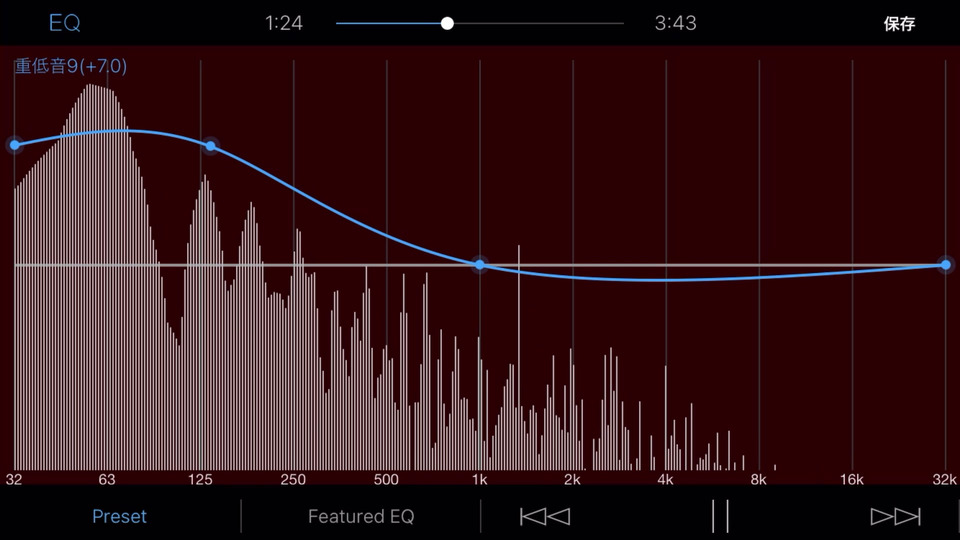960x540 pixels.
Task: Switch to Featured EQ tab
Action: tap(360, 516)
